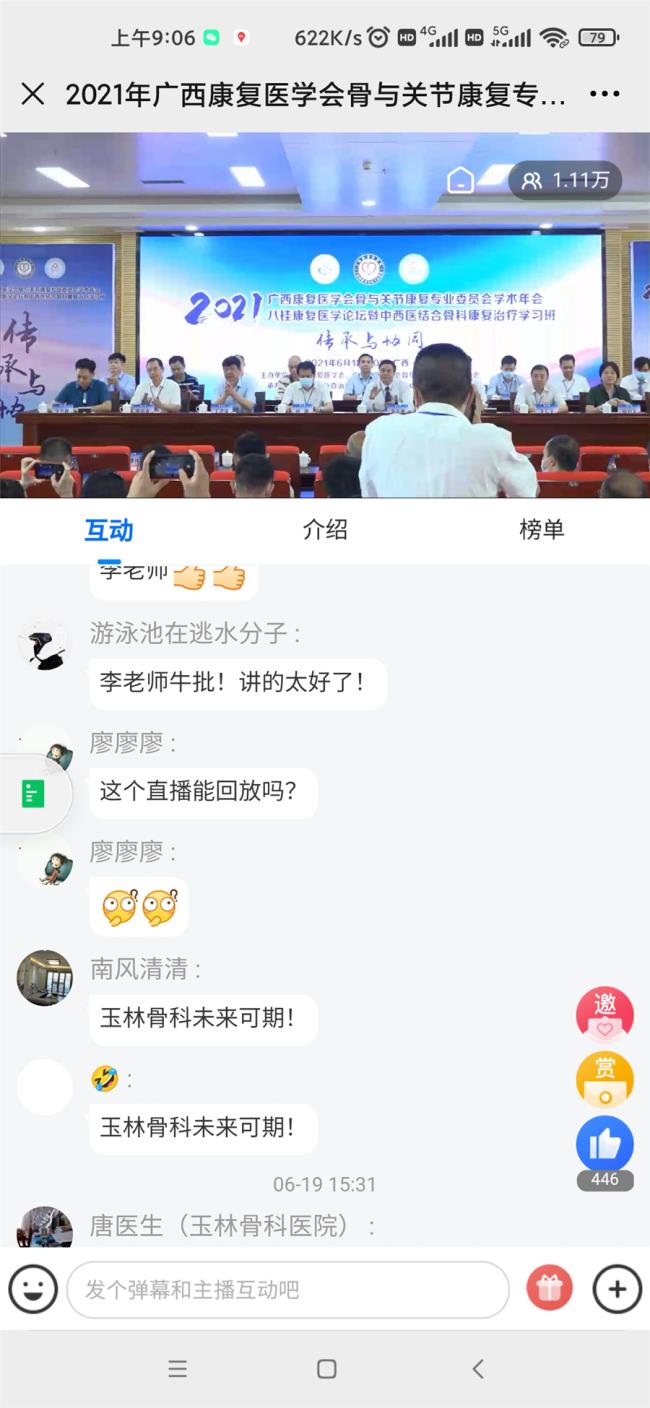Open more options with the plus icon
Viewport: 650px width, 1408px height.
point(617,1290)
